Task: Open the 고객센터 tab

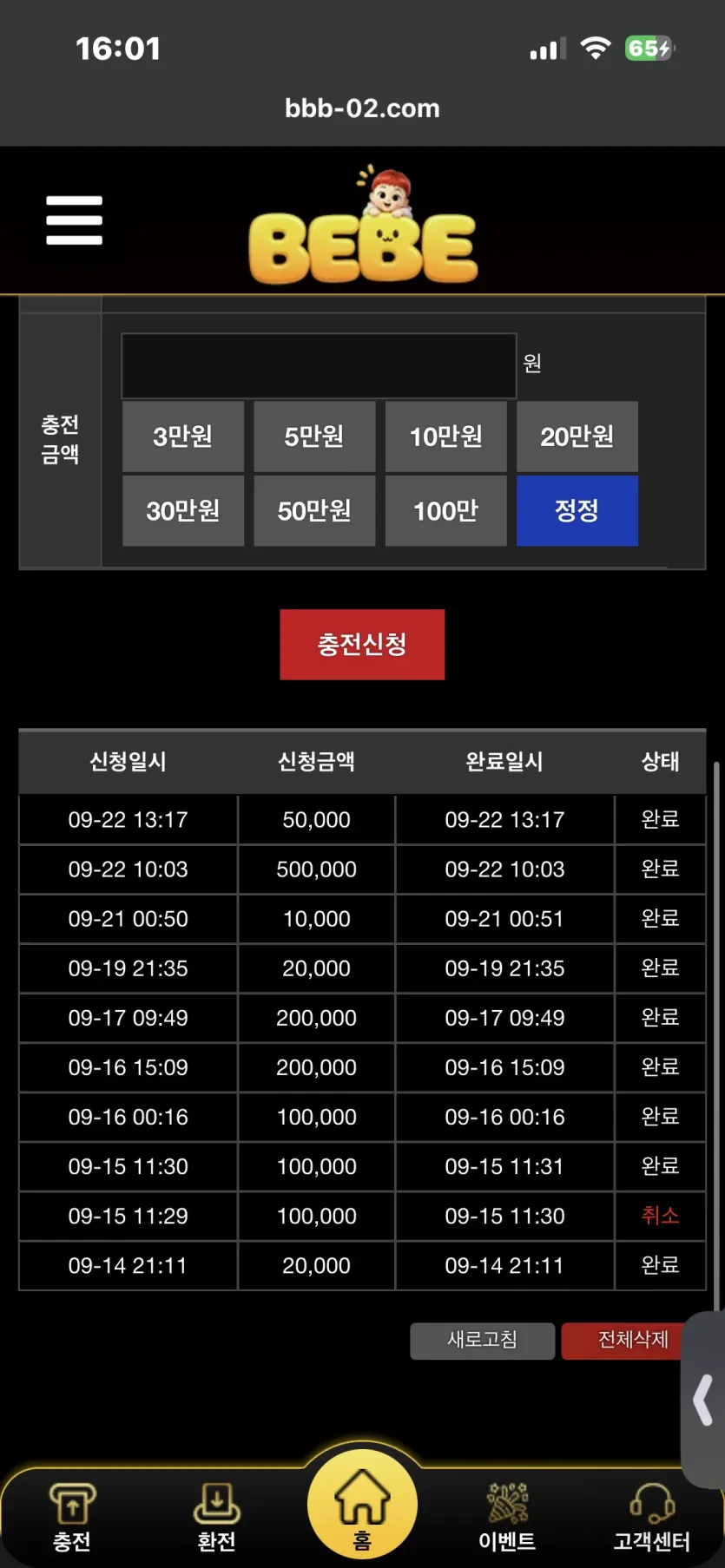Action: pos(652,1516)
